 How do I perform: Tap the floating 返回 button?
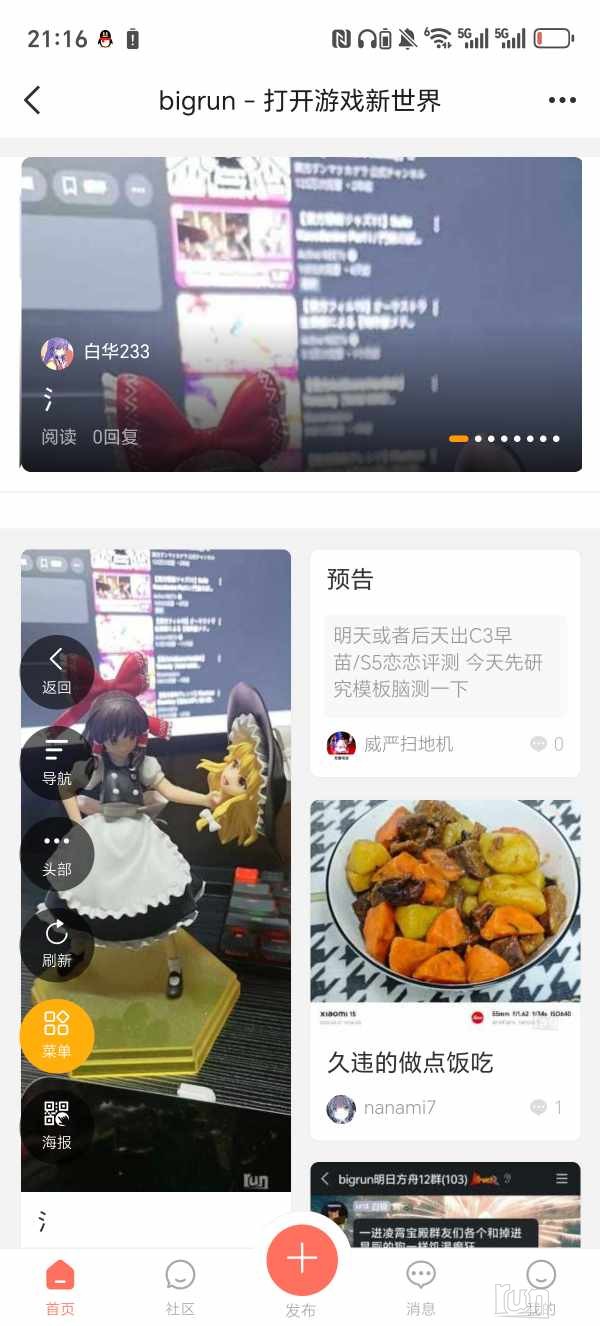click(x=57, y=671)
